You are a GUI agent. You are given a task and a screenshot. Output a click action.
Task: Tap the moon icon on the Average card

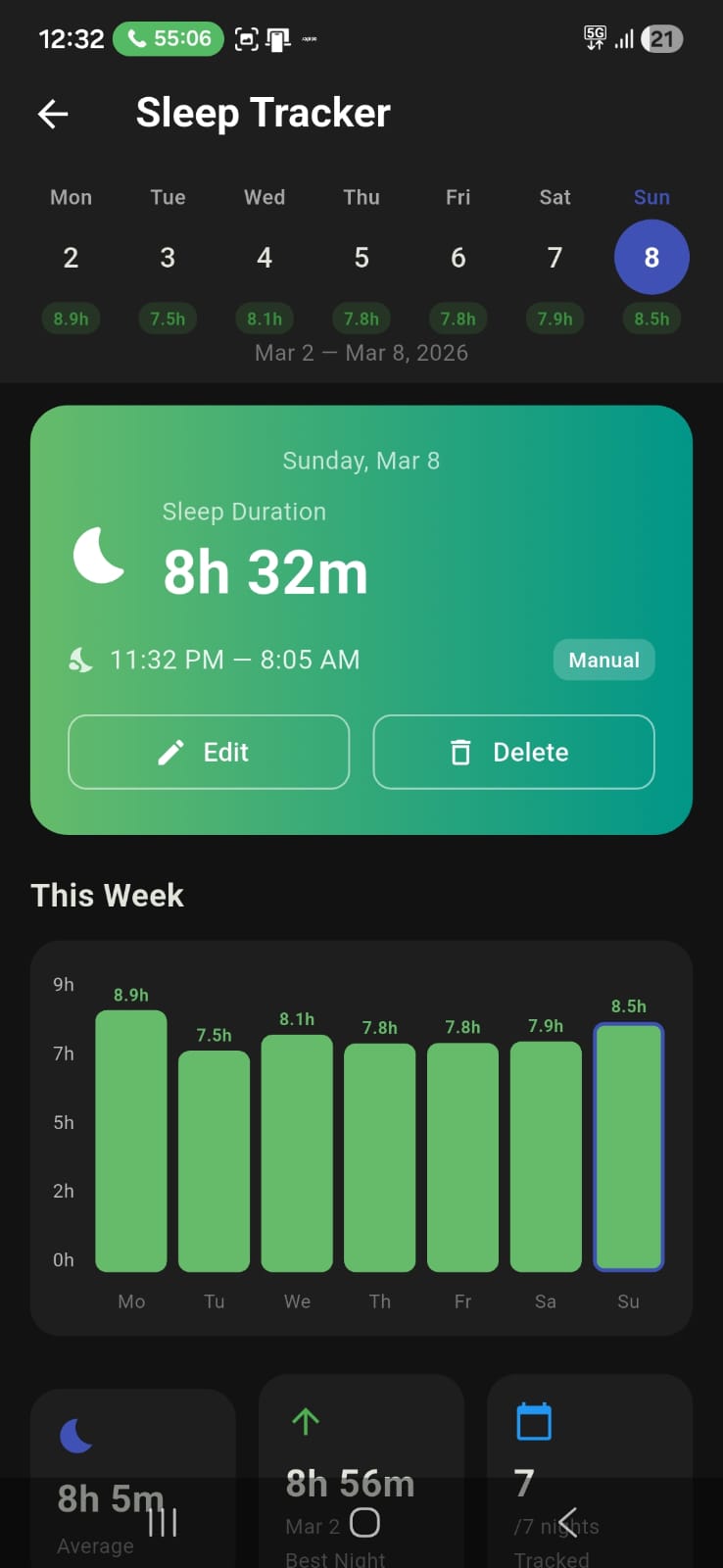[77, 1434]
